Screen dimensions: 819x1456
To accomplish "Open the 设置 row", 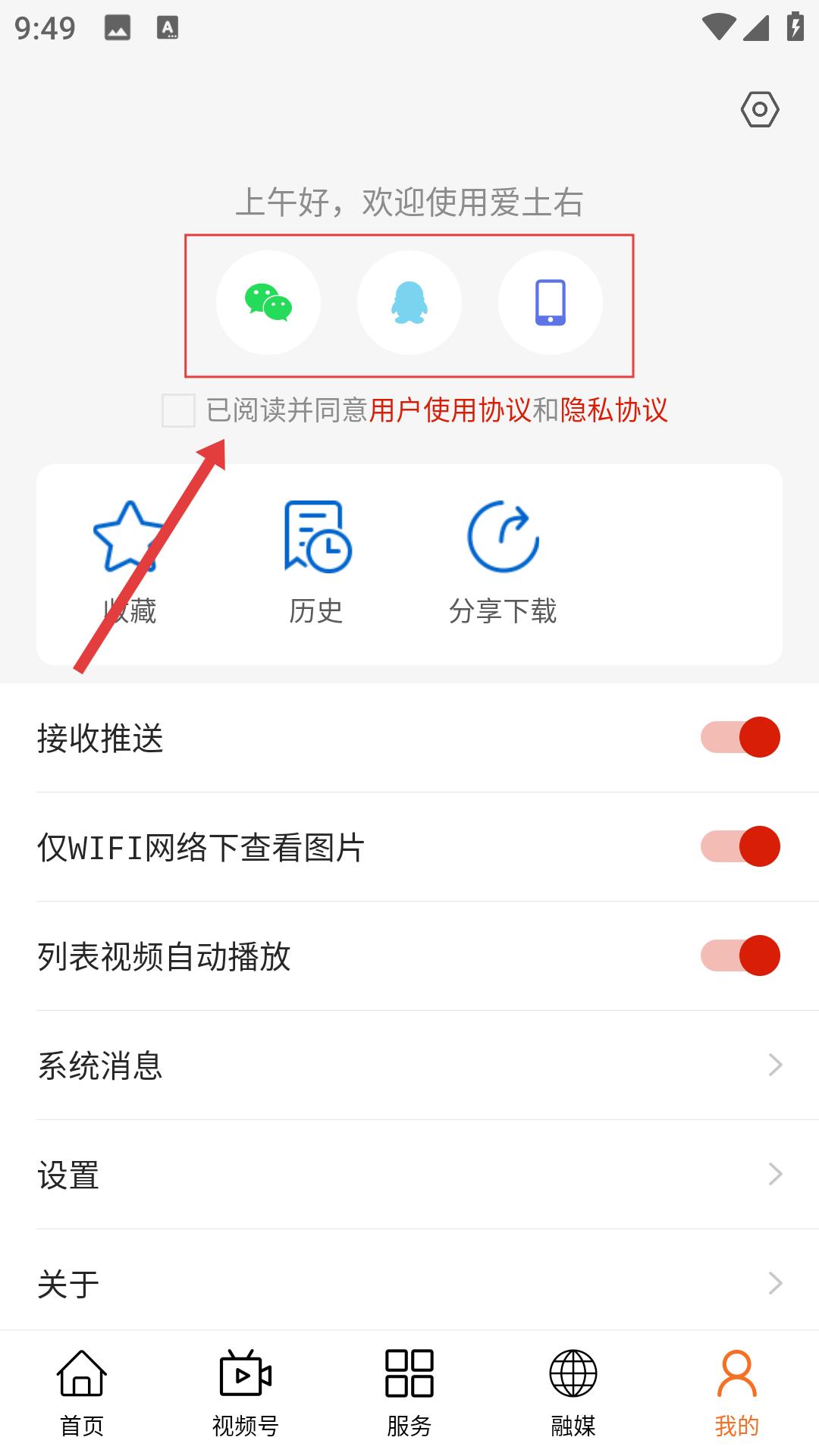I will click(409, 1175).
